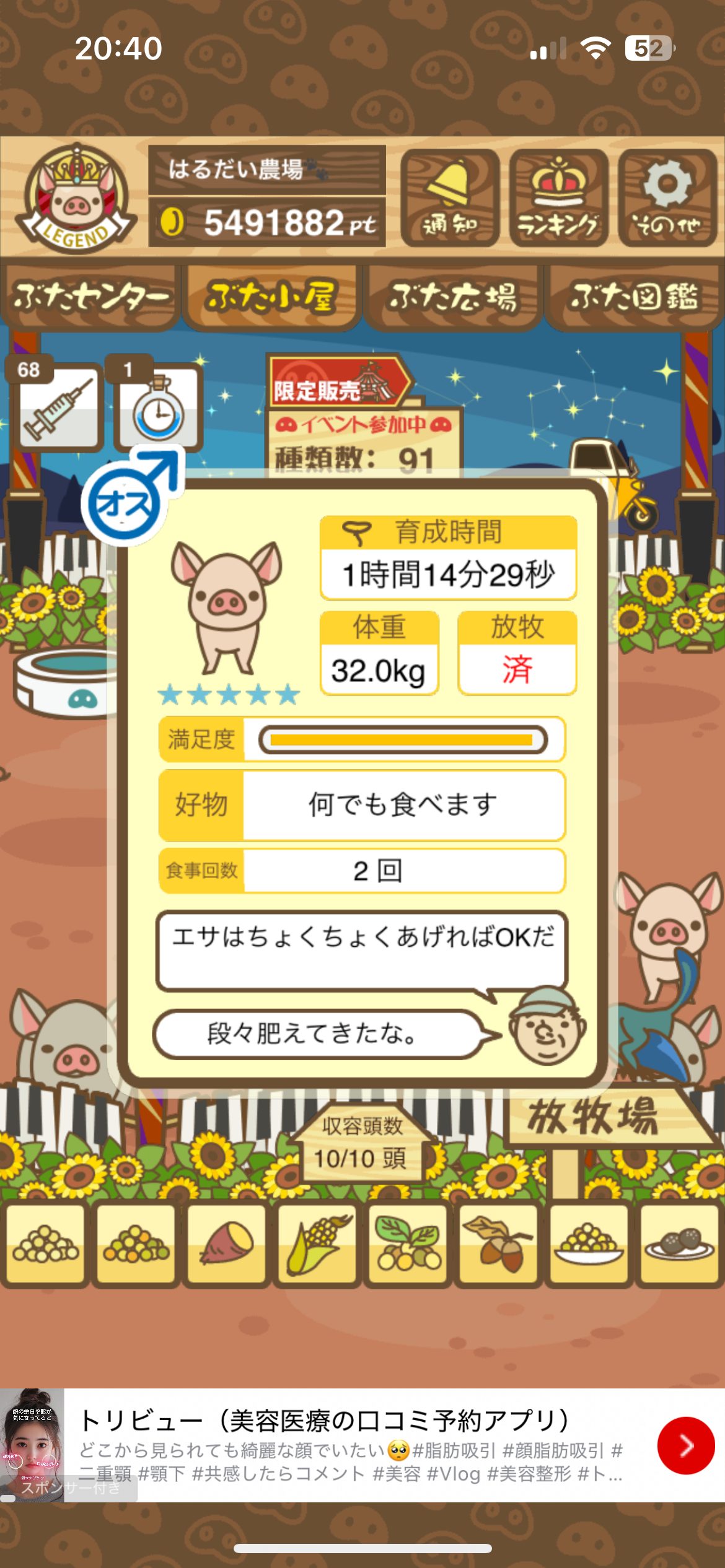
Task: Choose the leafy beans feed
Action: [x=408, y=1244]
